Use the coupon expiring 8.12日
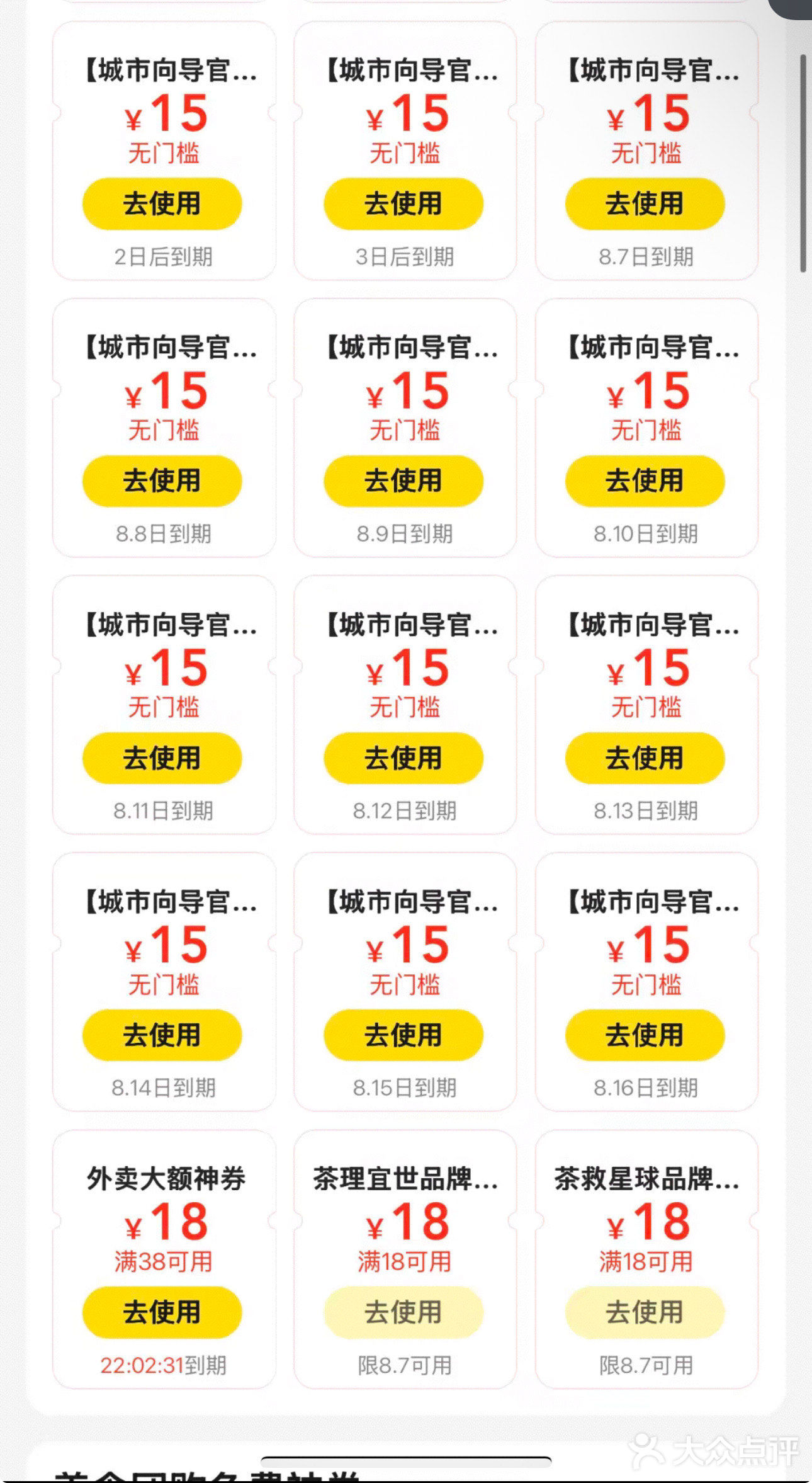This screenshot has width=812, height=1483. [x=403, y=758]
